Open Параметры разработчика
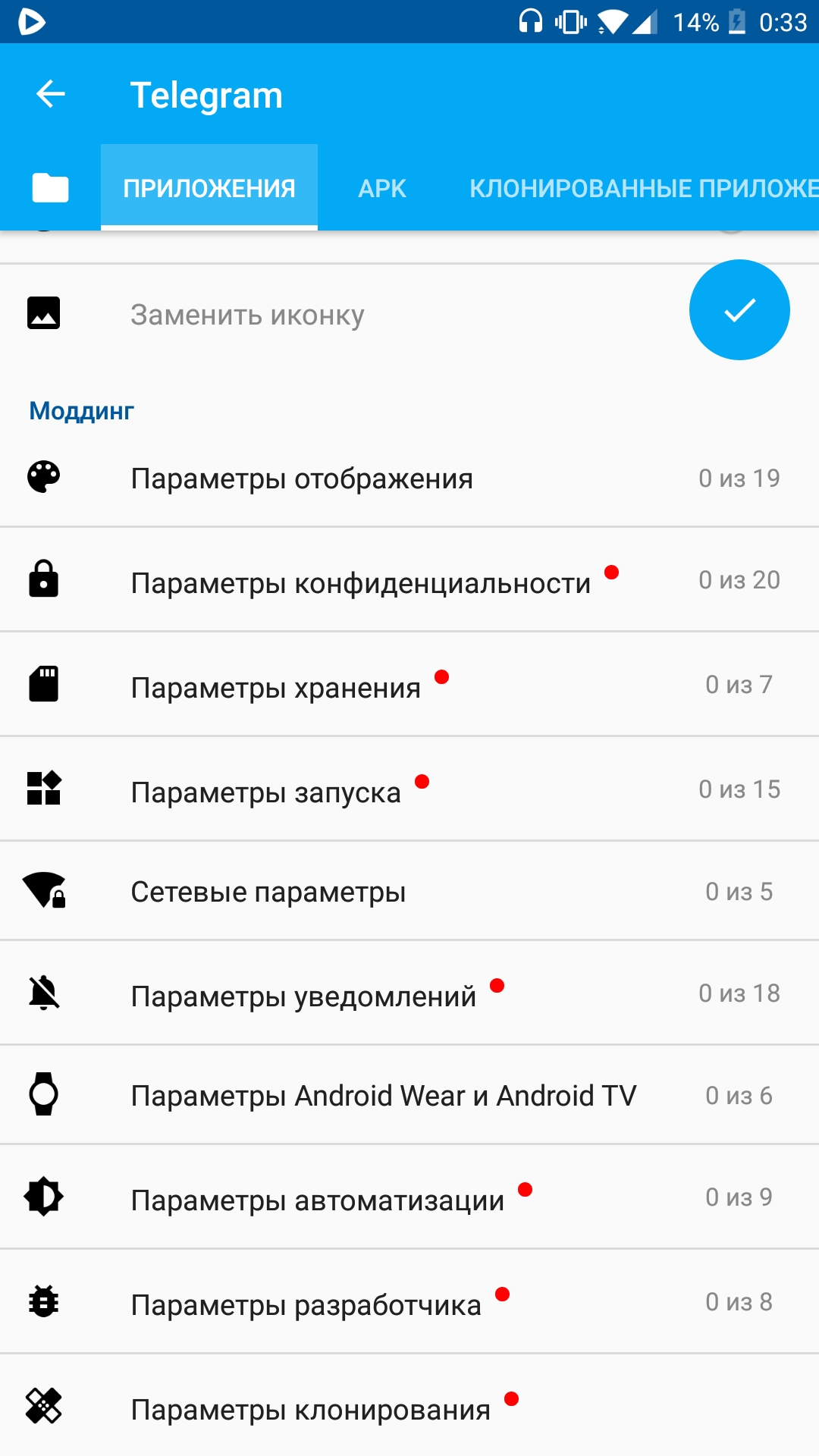Viewport: 819px width, 1456px height. pyautogui.click(x=409, y=1302)
